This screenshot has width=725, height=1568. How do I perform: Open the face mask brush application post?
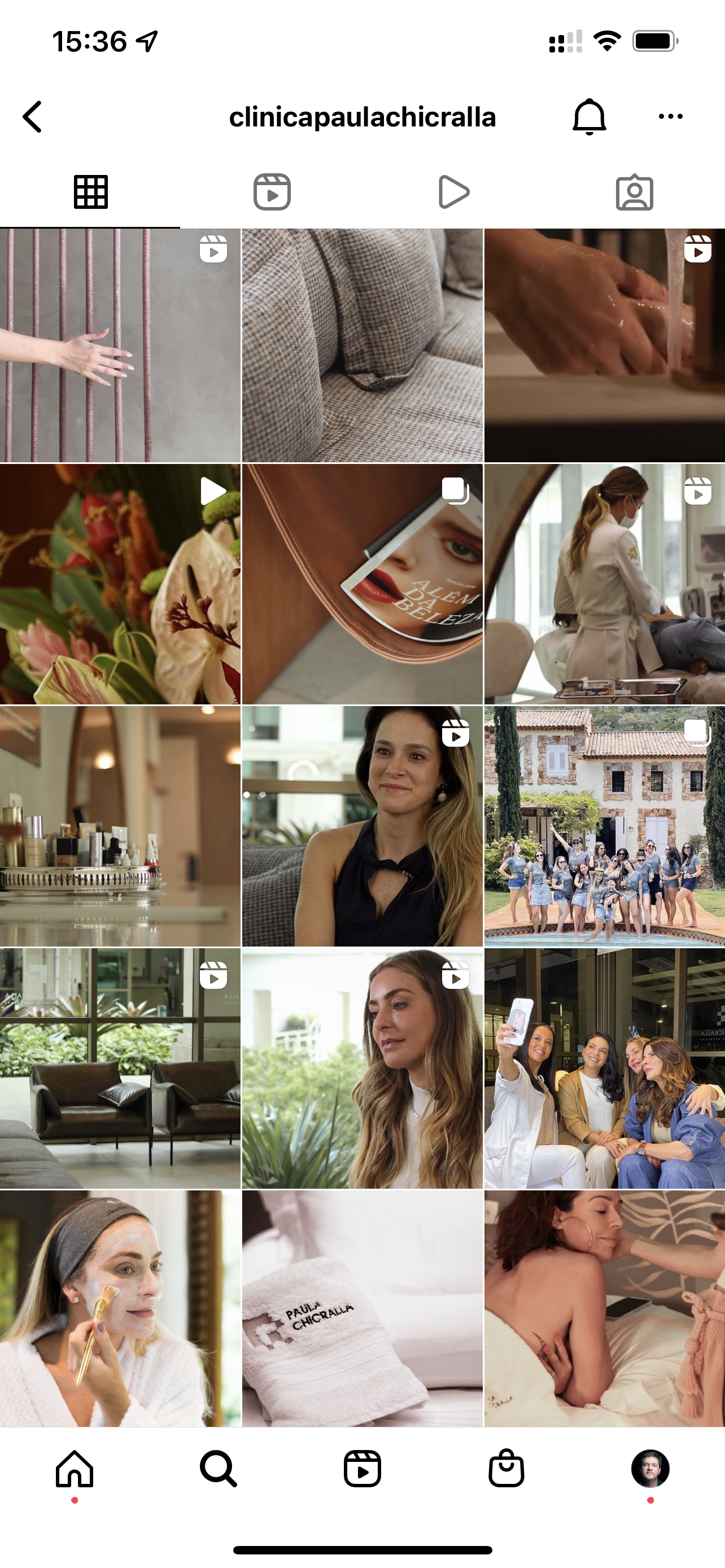click(120, 1309)
